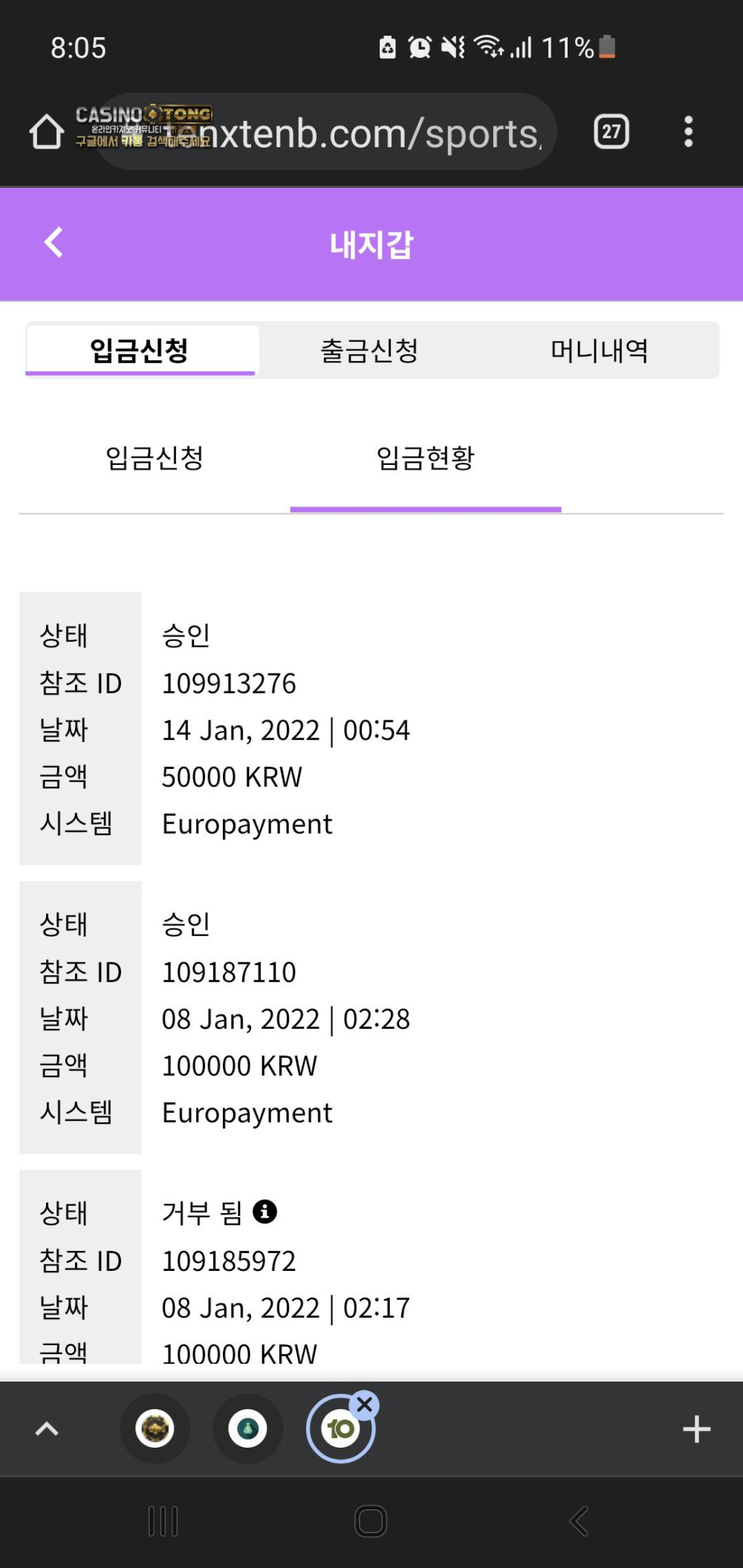Switch to the 출금신청 tab
The height and width of the screenshot is (1568, 743).
[x=369, y=351]
